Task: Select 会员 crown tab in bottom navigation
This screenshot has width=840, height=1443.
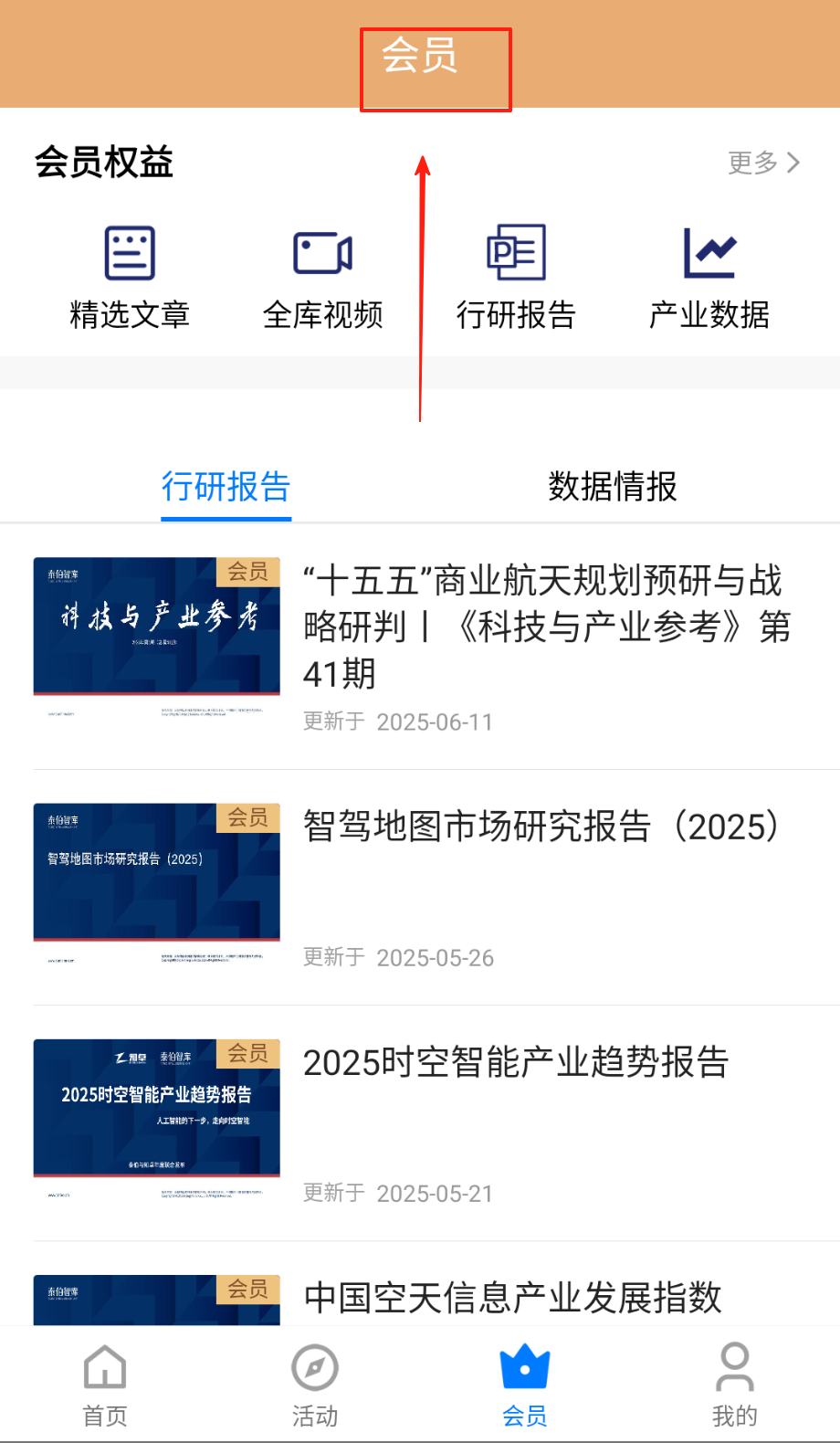Action: click(525, 1385)
